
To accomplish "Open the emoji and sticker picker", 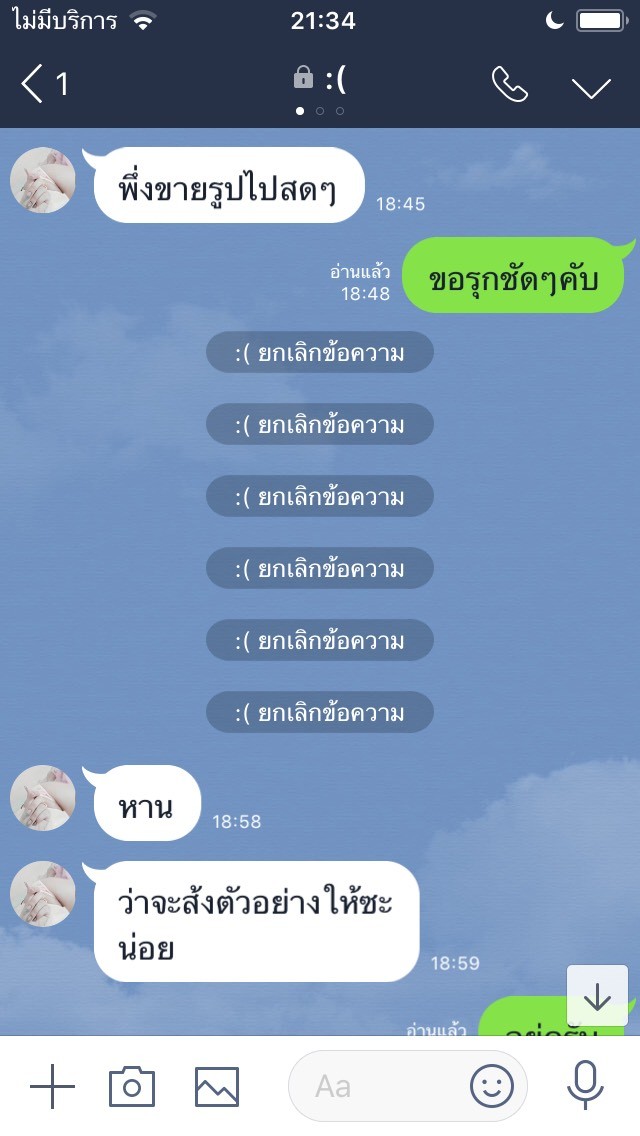I will [491, 1086].
